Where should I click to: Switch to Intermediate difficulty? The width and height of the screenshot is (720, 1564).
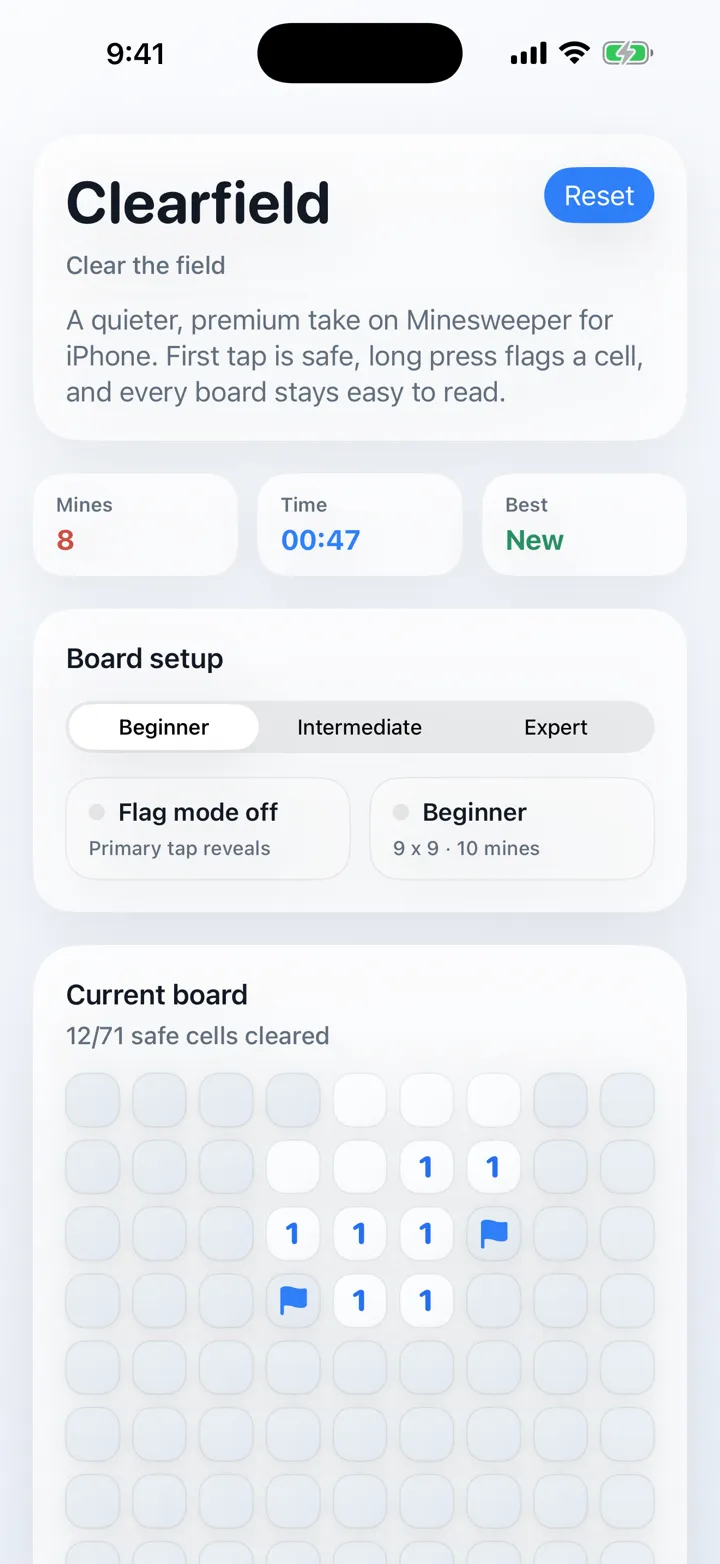tap(359, 727)
